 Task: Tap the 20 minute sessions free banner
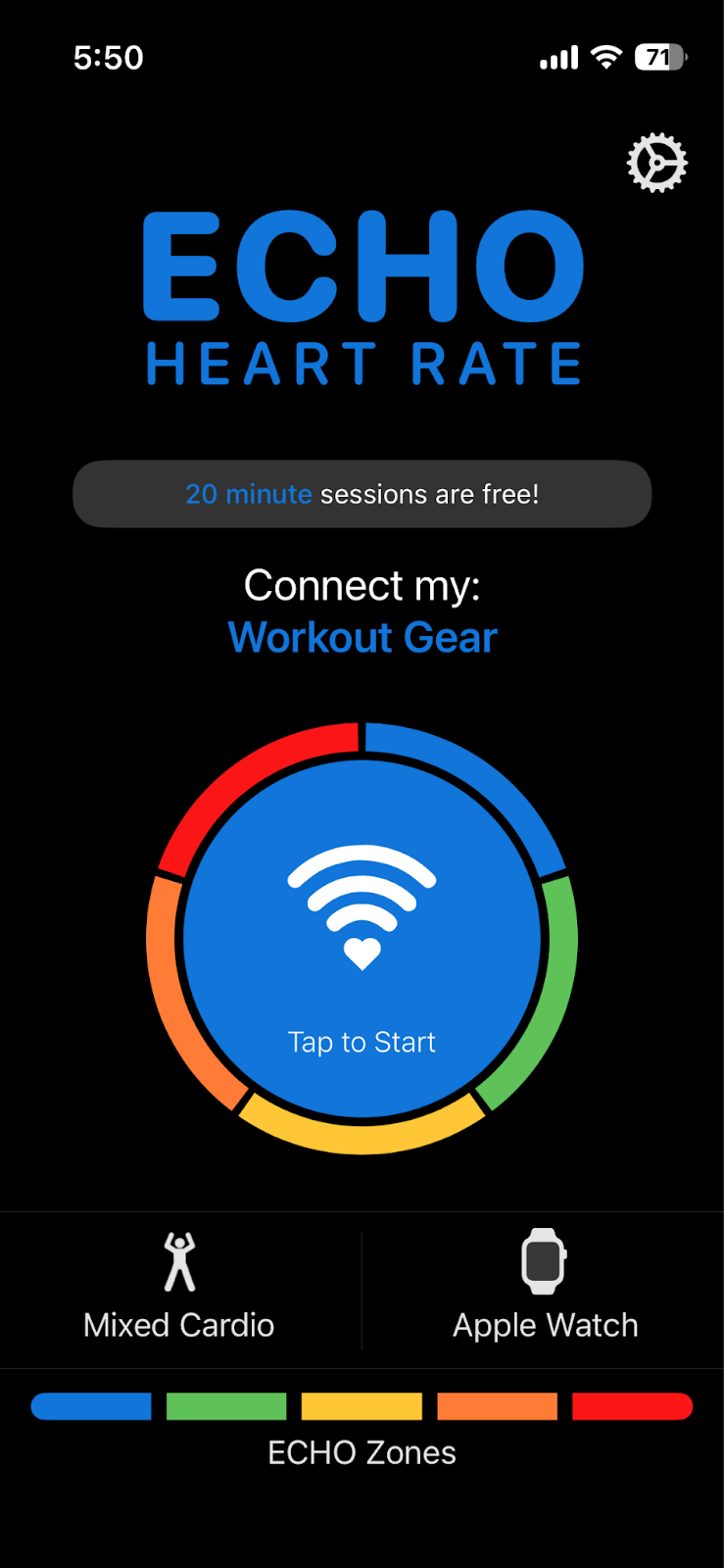click(x=362, y=494)
